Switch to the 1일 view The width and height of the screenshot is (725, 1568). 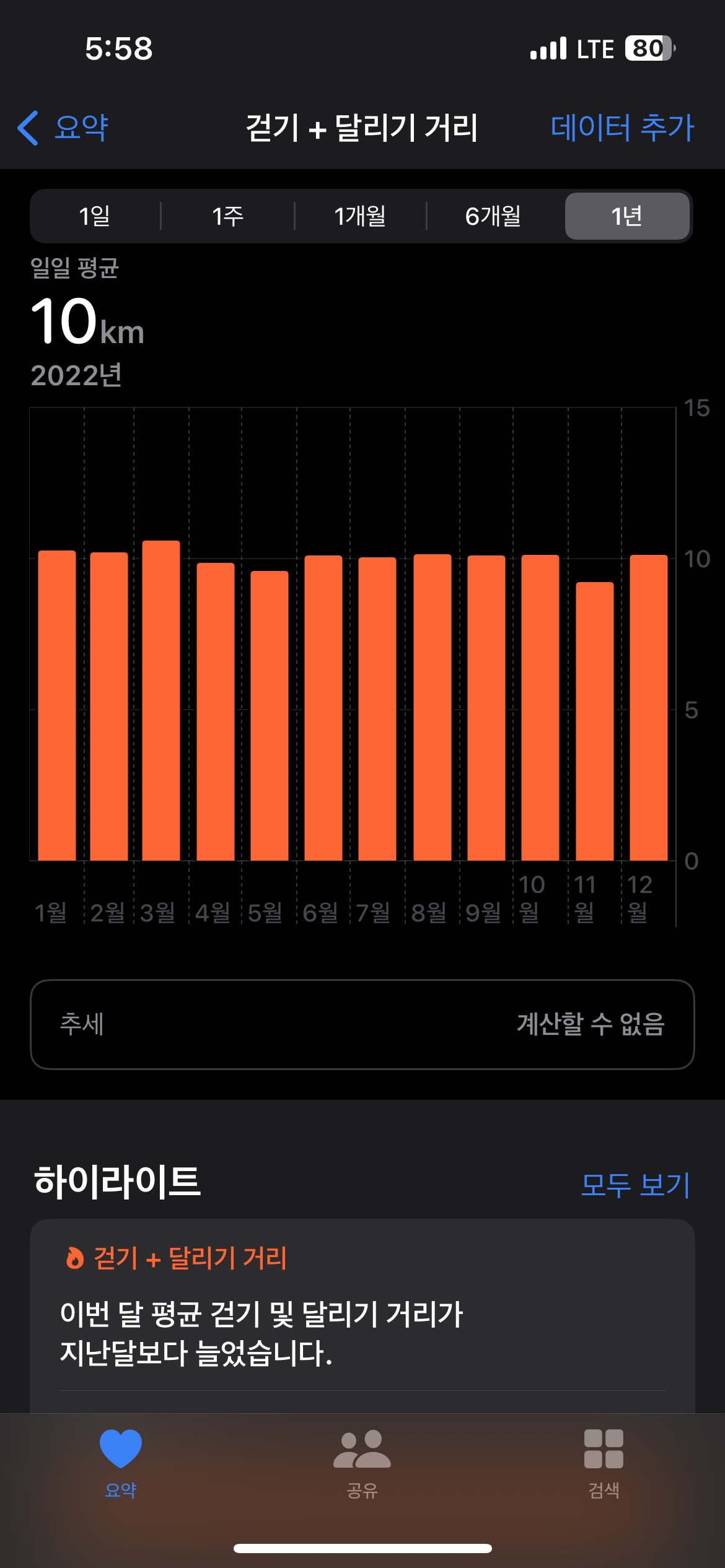[x=95, y=216]
